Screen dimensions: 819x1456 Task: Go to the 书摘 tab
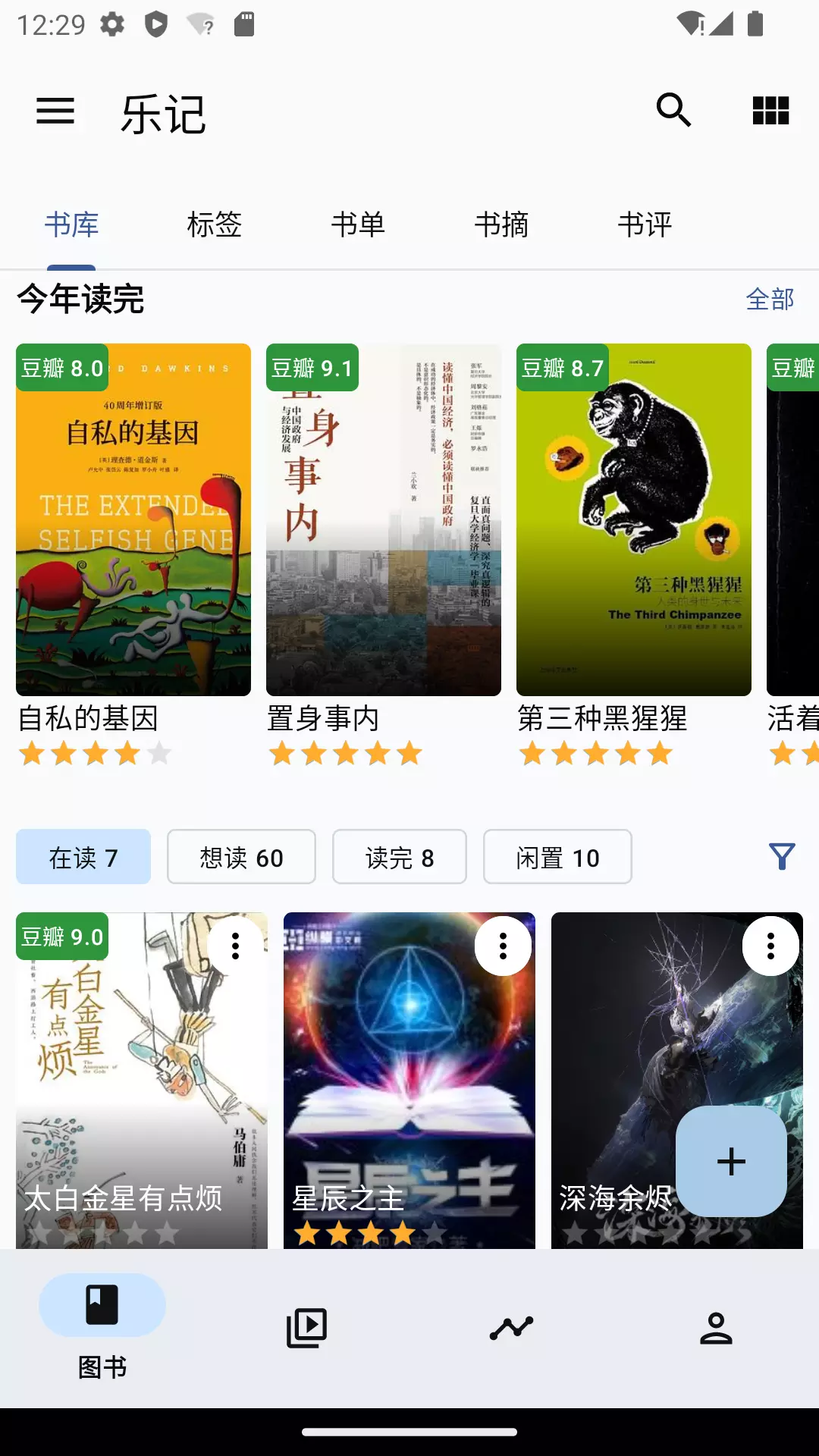501,224
